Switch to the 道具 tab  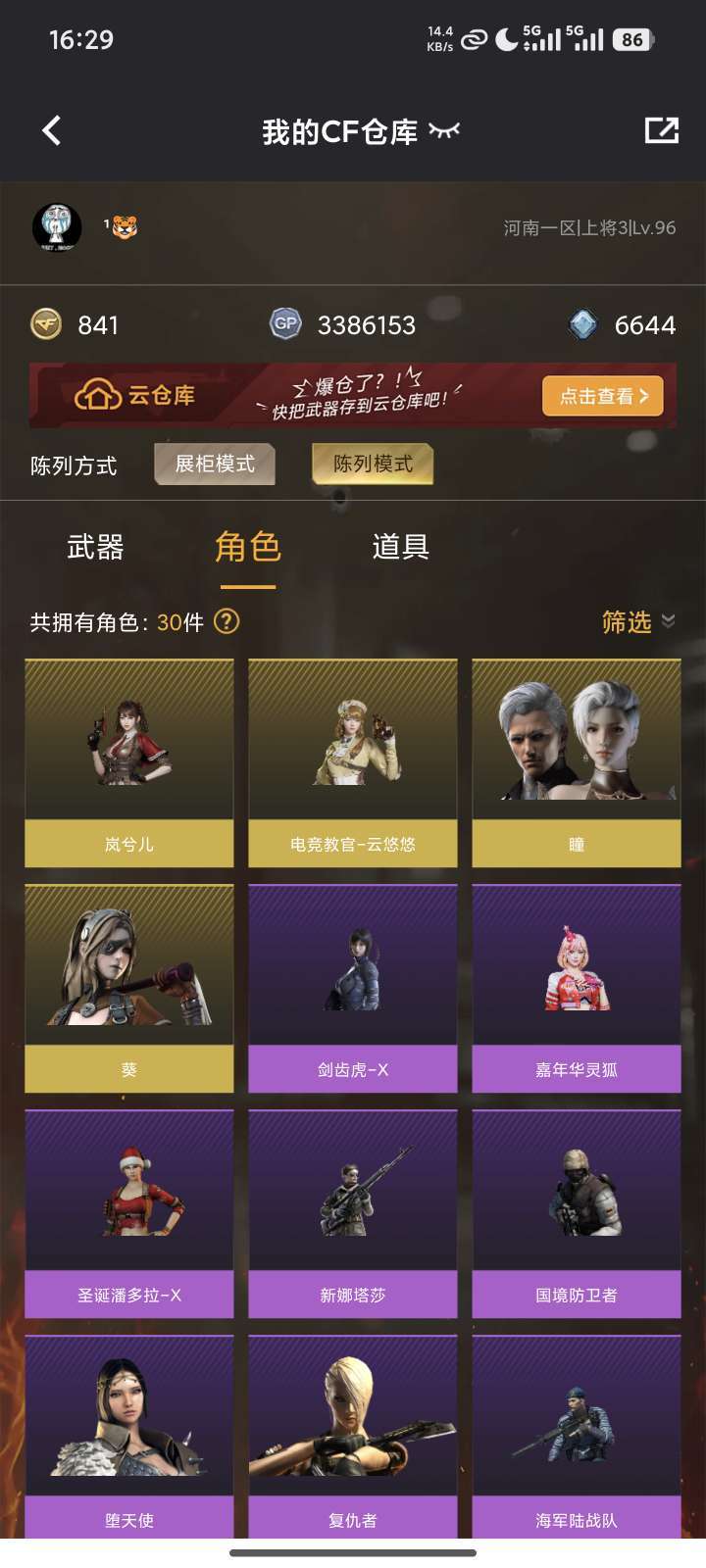[400, 547]
